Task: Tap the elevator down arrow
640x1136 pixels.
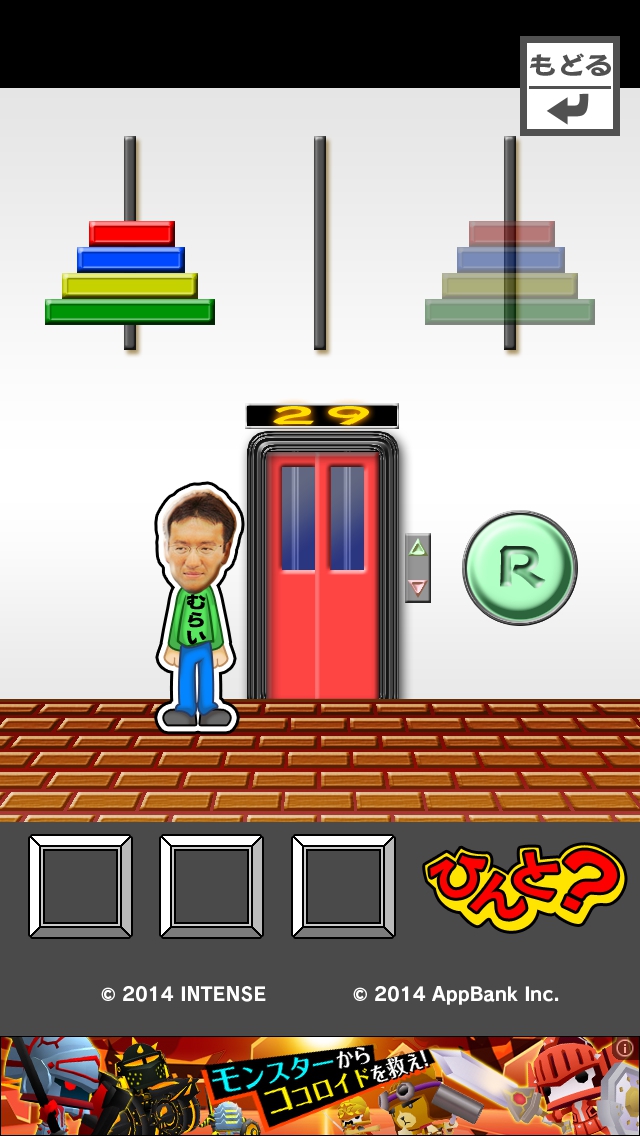Action: pyautogui.click(x=418, y=587)
